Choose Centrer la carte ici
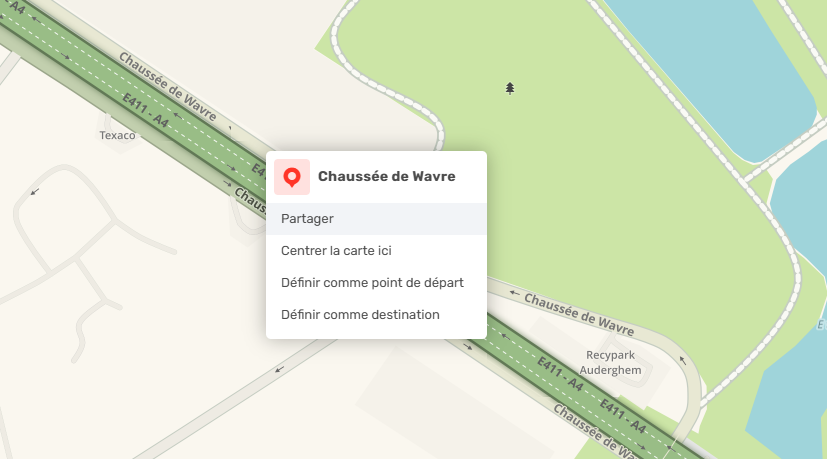Screen dimensions: 827x459 pyautogui.click(x=343, y=250)
